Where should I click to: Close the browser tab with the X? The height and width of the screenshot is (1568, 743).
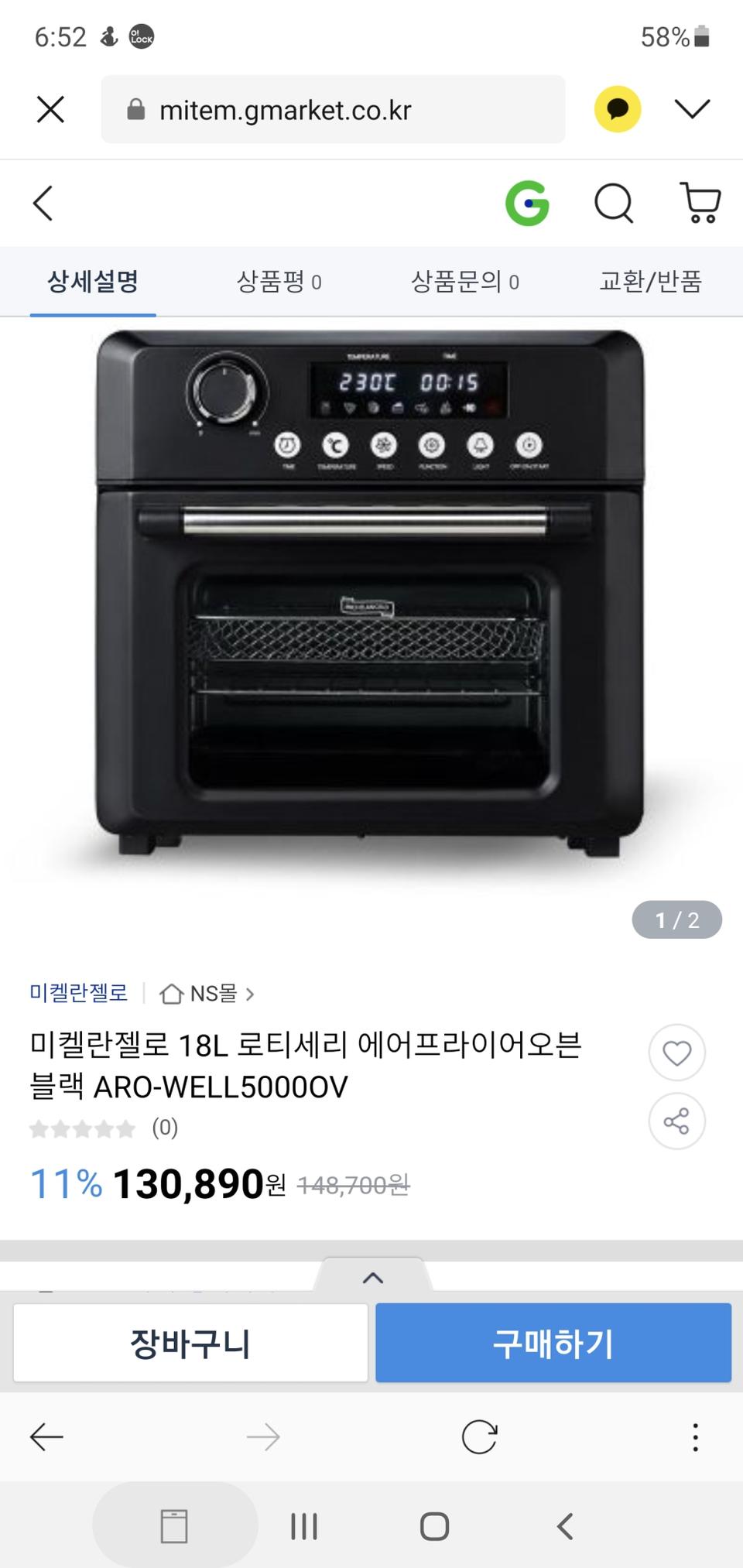(50, 109)
